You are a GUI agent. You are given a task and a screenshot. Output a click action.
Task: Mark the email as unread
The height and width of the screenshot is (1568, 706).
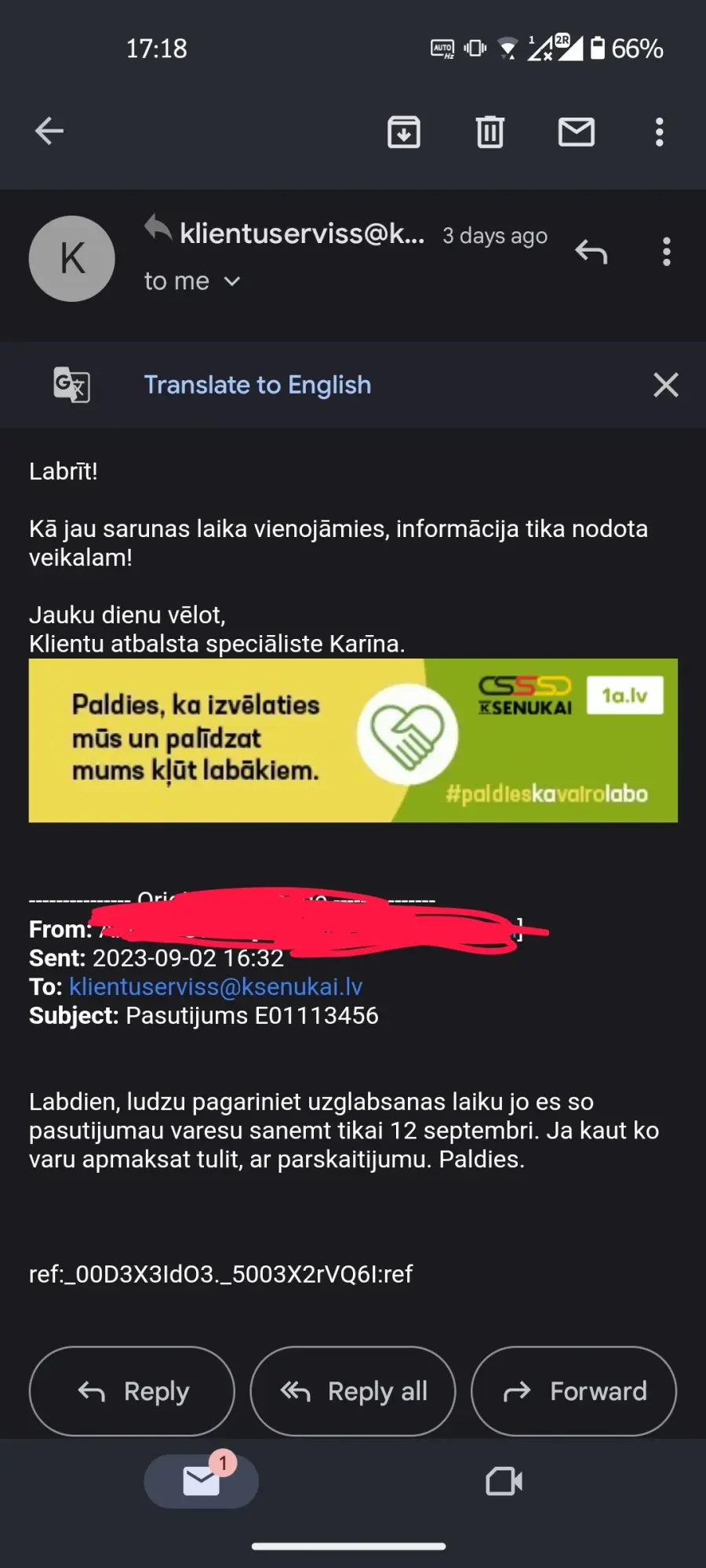pyautogui.click(x=577, y=132)
